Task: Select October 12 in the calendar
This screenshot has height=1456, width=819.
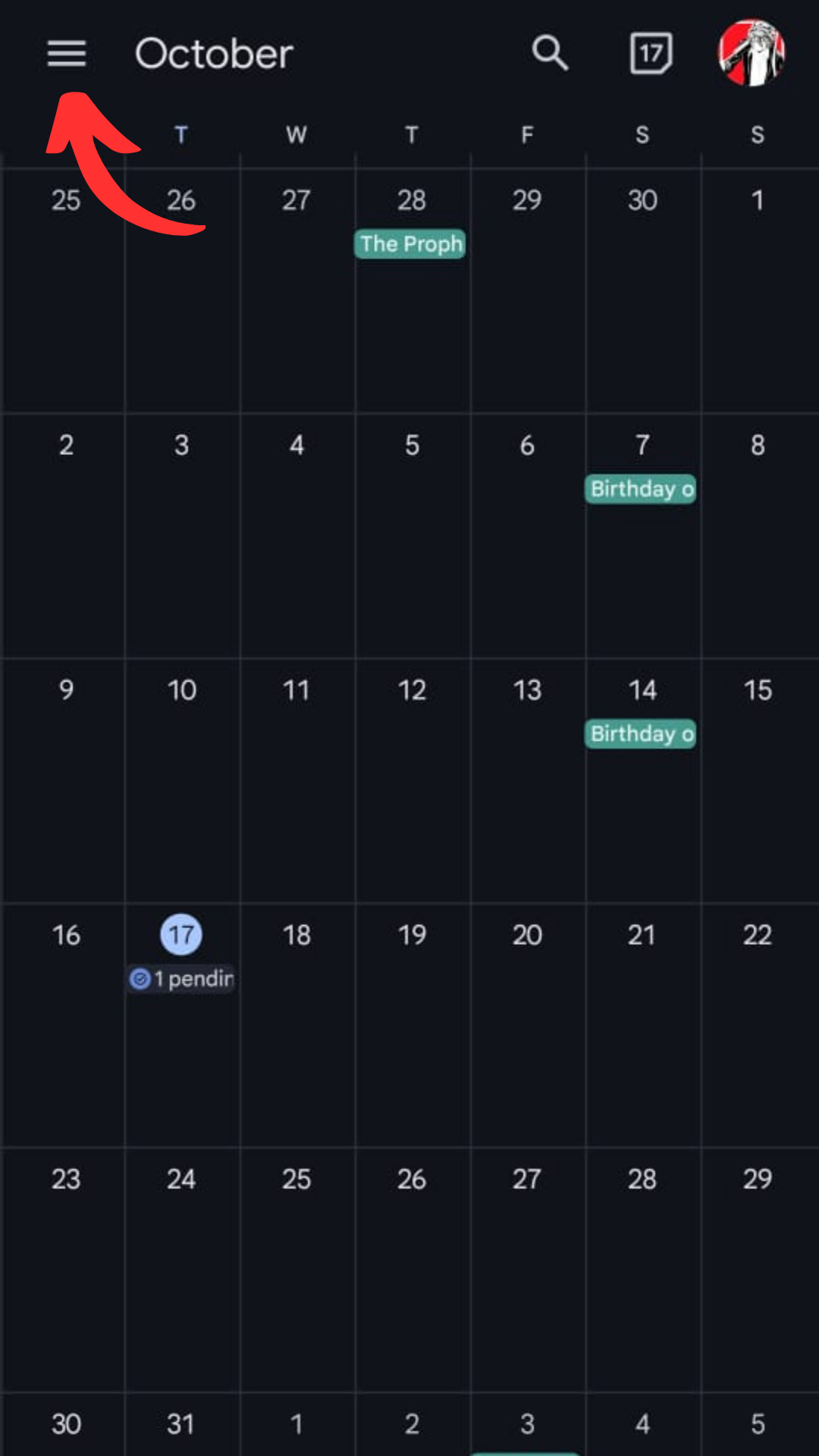Action: [x=412, y=690]
